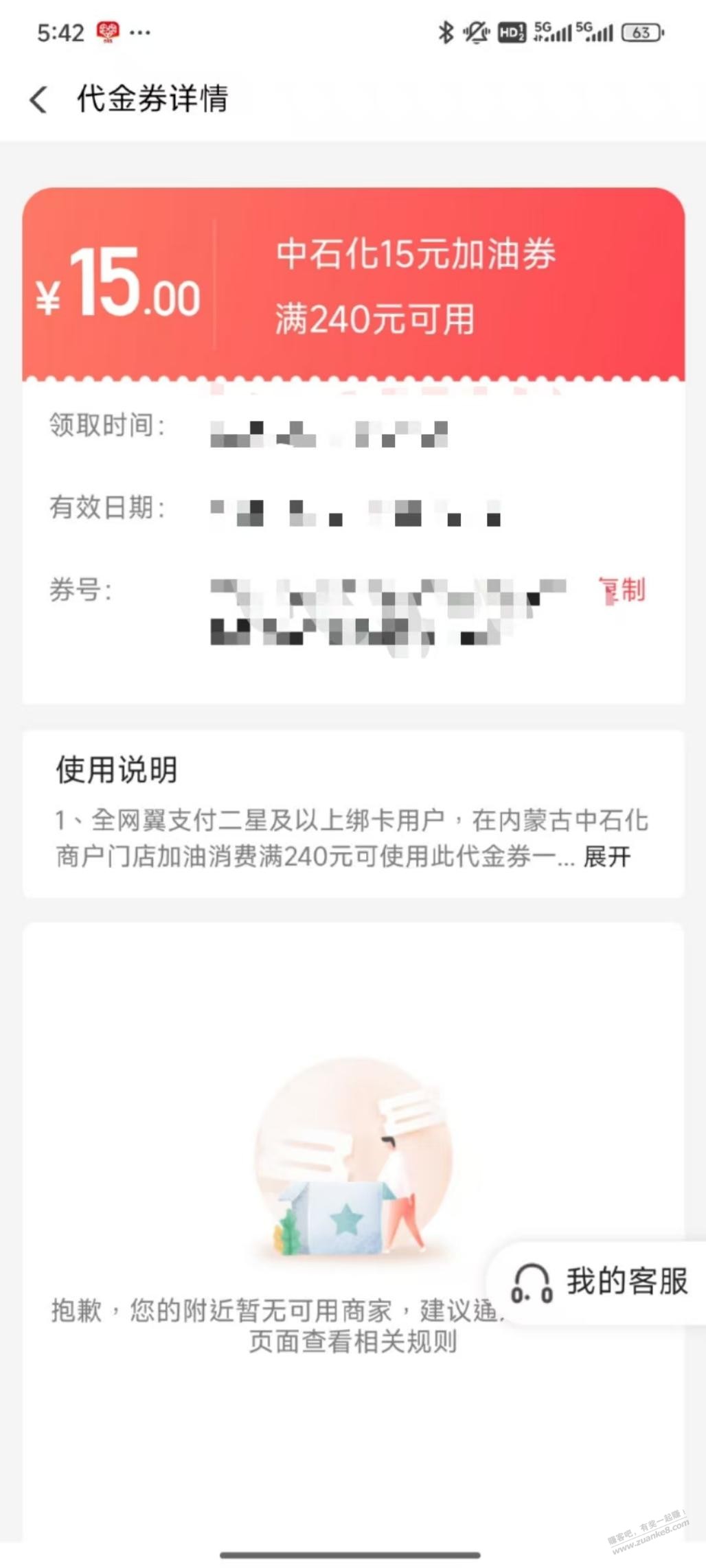The image size is (706, 1568).
Task: Open My Customer Service floating button
Action: pos(599,1282)
